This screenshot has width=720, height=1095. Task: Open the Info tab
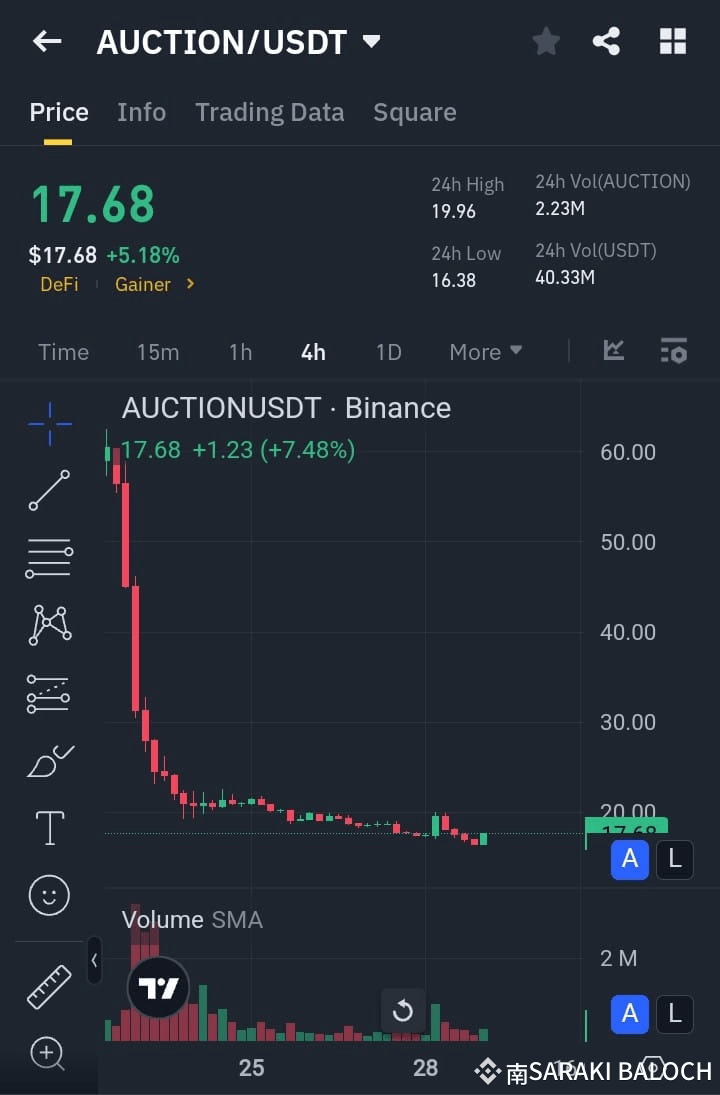click(141, 112)
